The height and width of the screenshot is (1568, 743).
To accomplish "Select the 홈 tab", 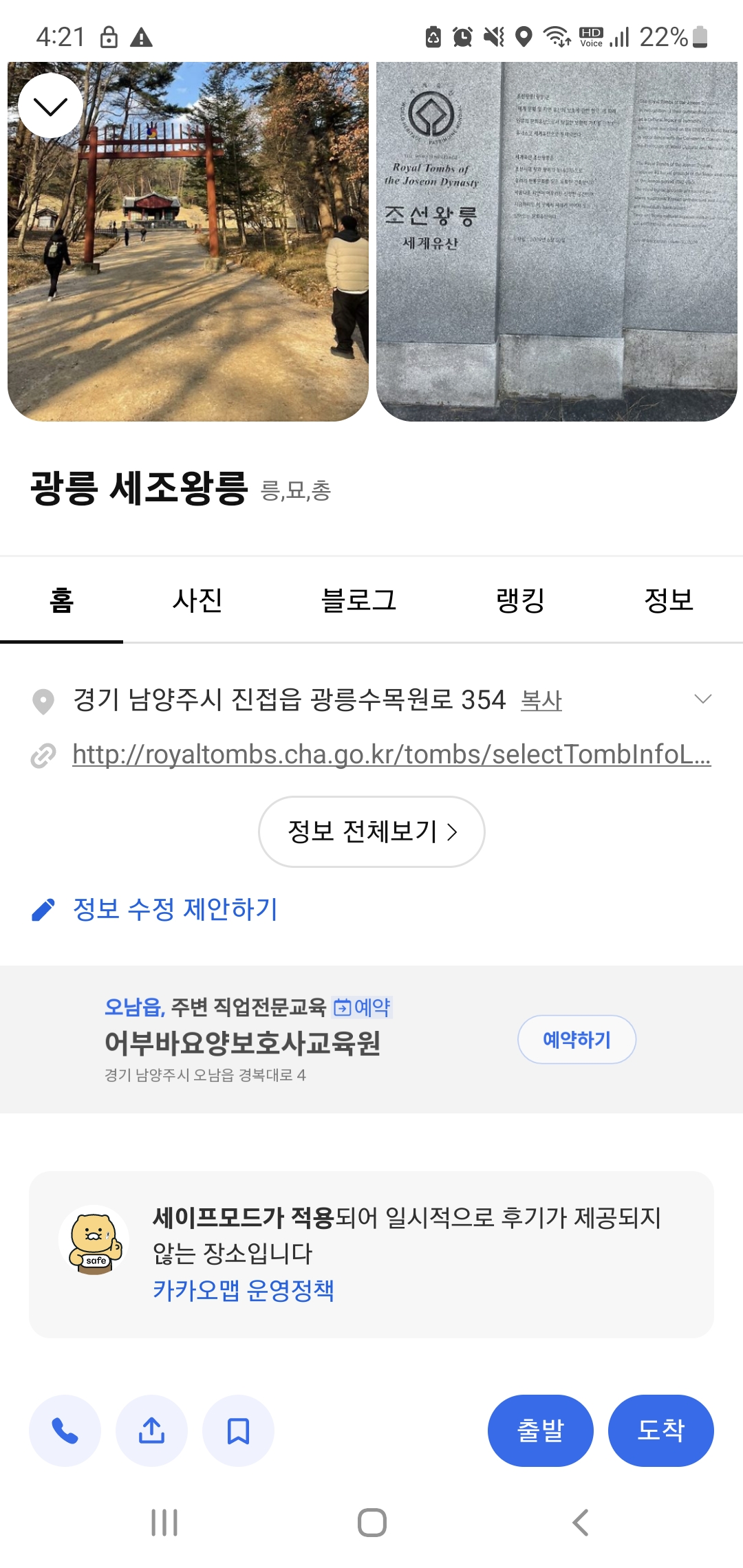I will (61, 600).
